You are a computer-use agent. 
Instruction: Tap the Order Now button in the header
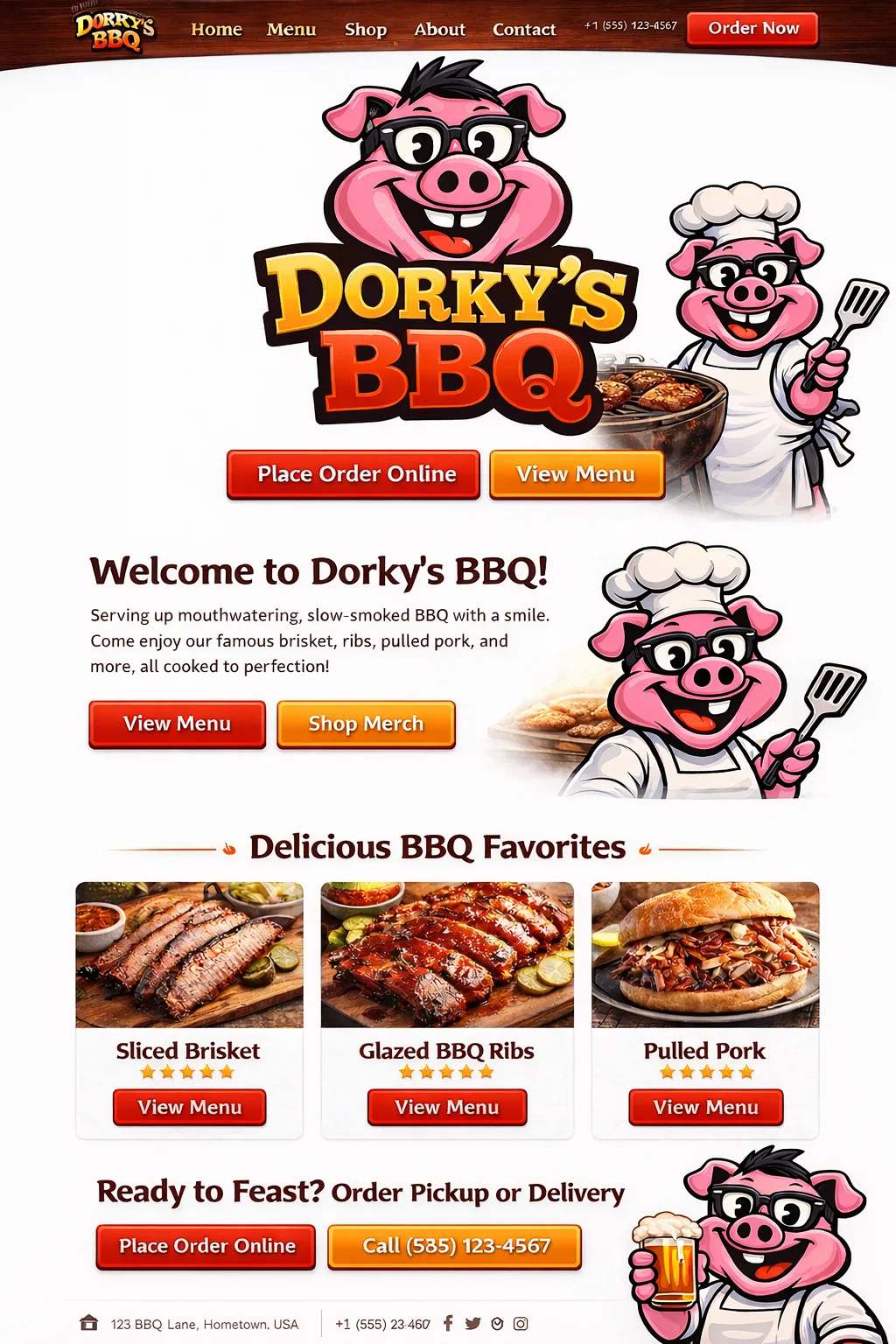point(752,28)
